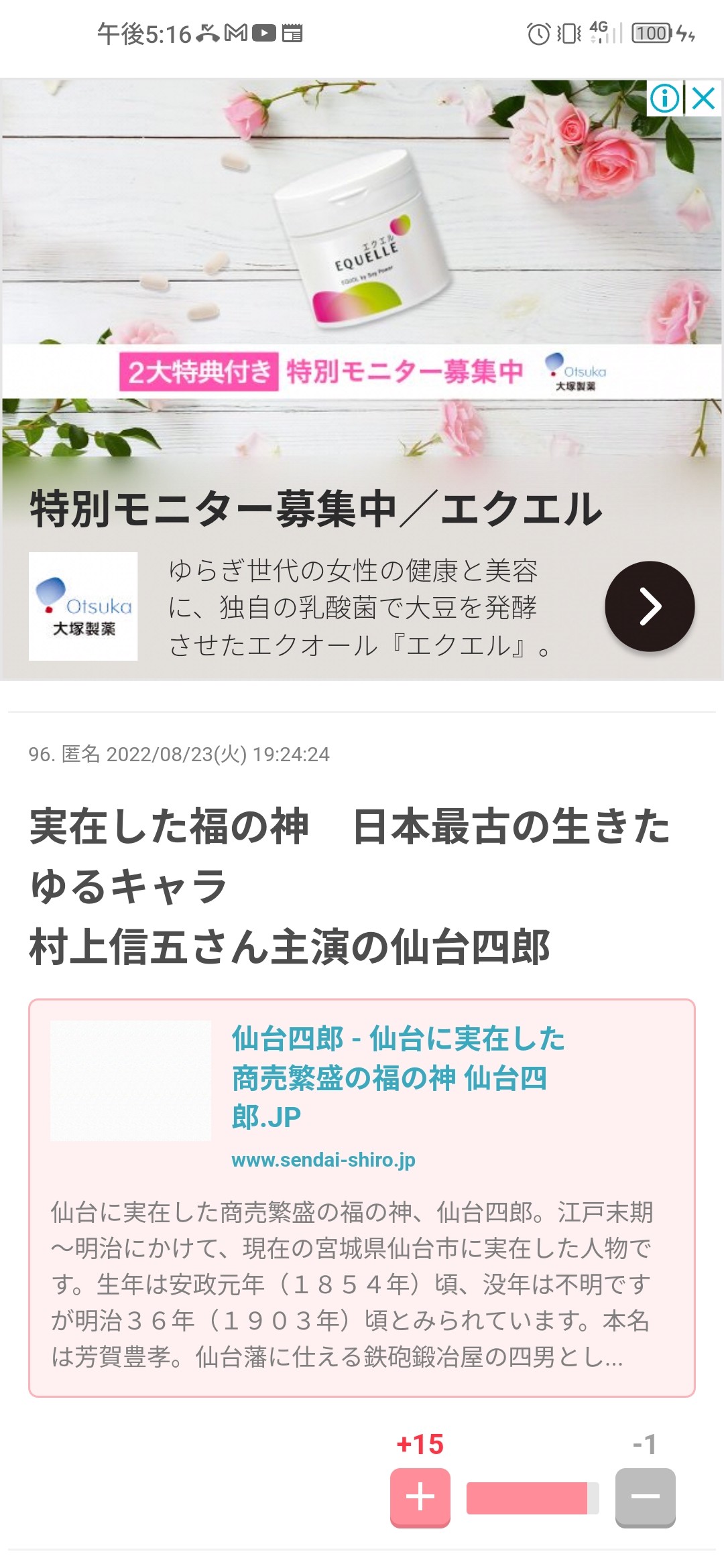Close the Equelle advertisement

[704, 99]
